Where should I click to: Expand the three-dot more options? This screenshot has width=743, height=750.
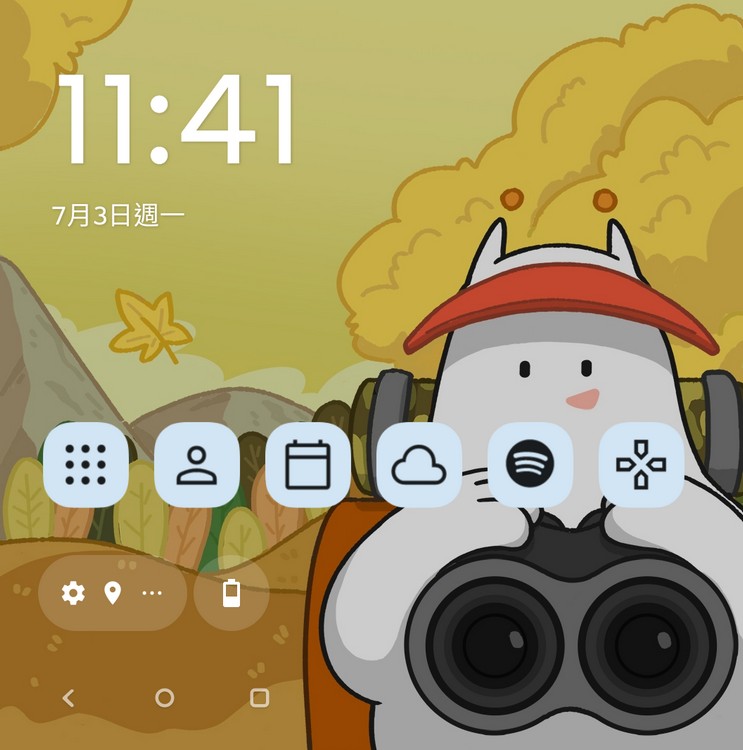(x=152, y=593)
